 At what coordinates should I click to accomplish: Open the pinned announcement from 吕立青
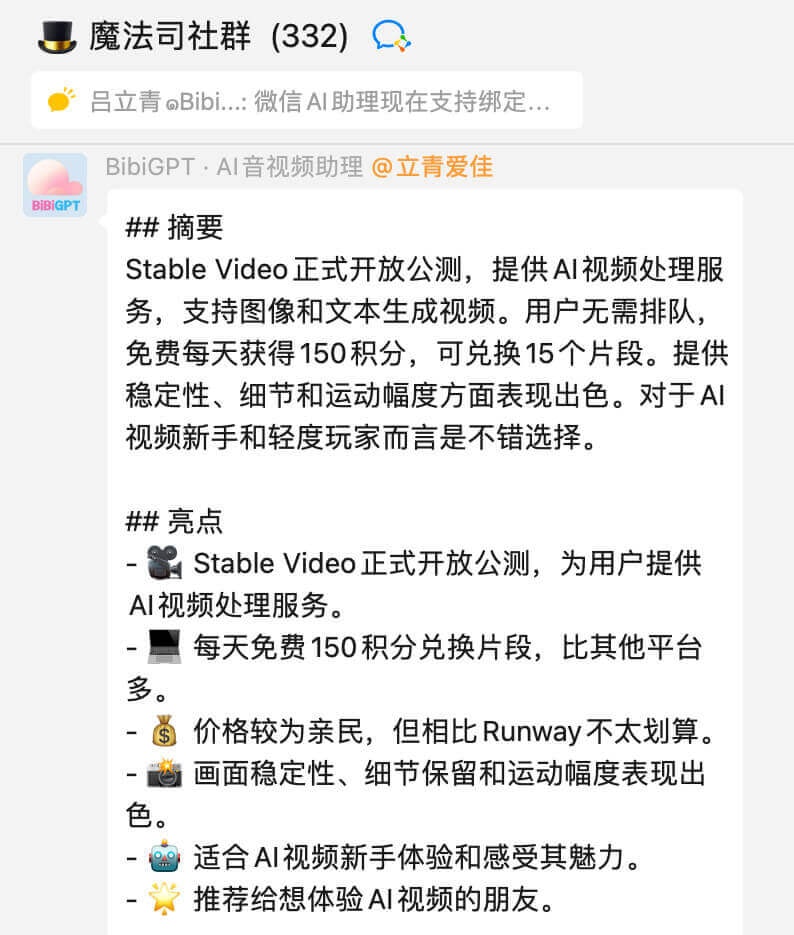[x=306, y=101]
